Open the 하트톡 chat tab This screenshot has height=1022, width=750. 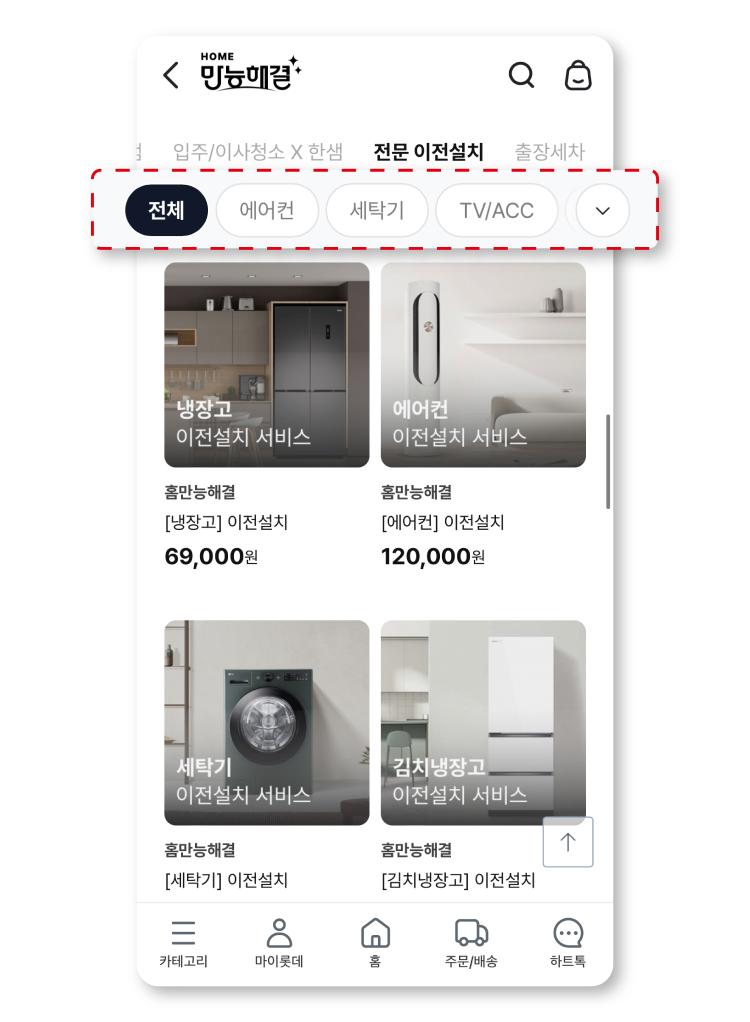coord(567,943)
